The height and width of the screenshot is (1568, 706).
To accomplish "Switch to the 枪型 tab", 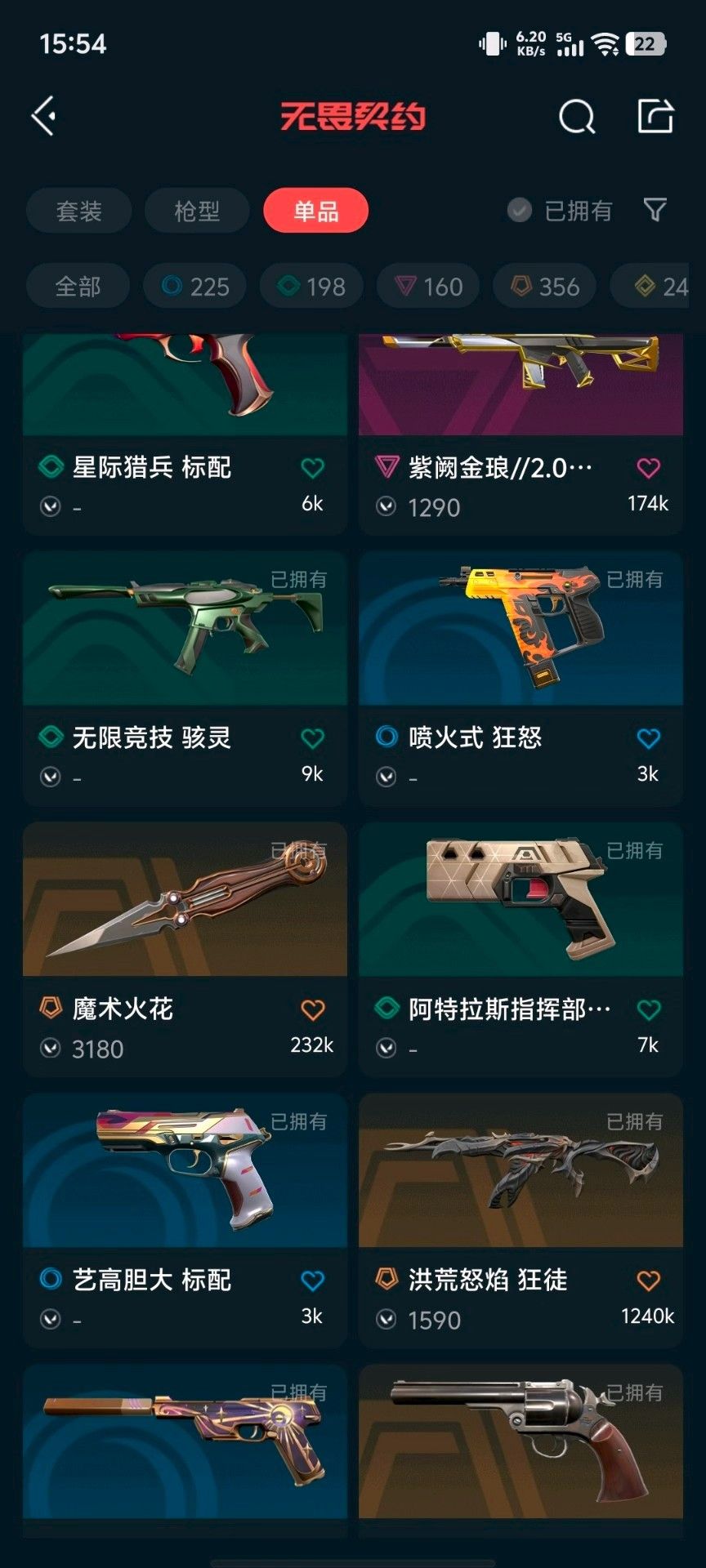I will point(197,212).
